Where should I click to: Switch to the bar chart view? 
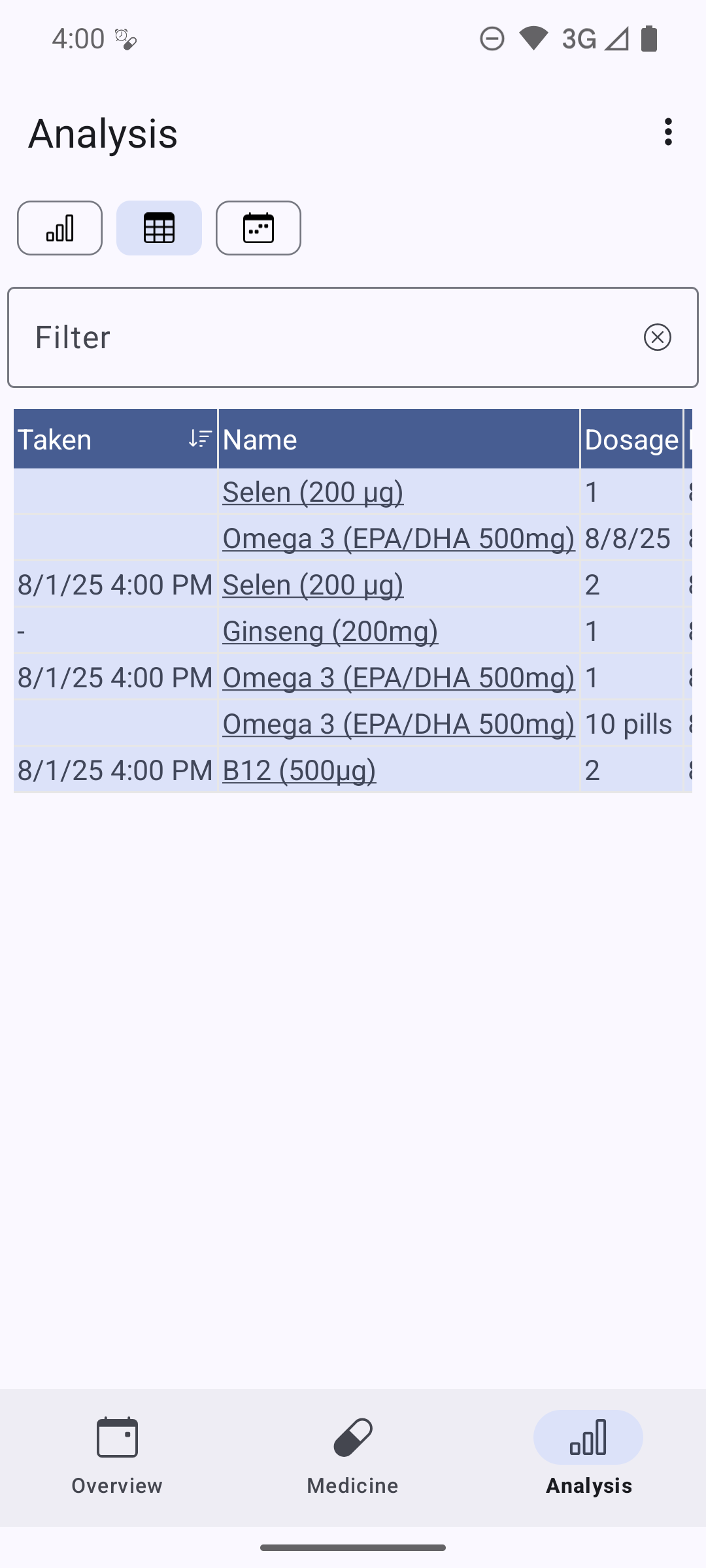(x=59, y=228)
